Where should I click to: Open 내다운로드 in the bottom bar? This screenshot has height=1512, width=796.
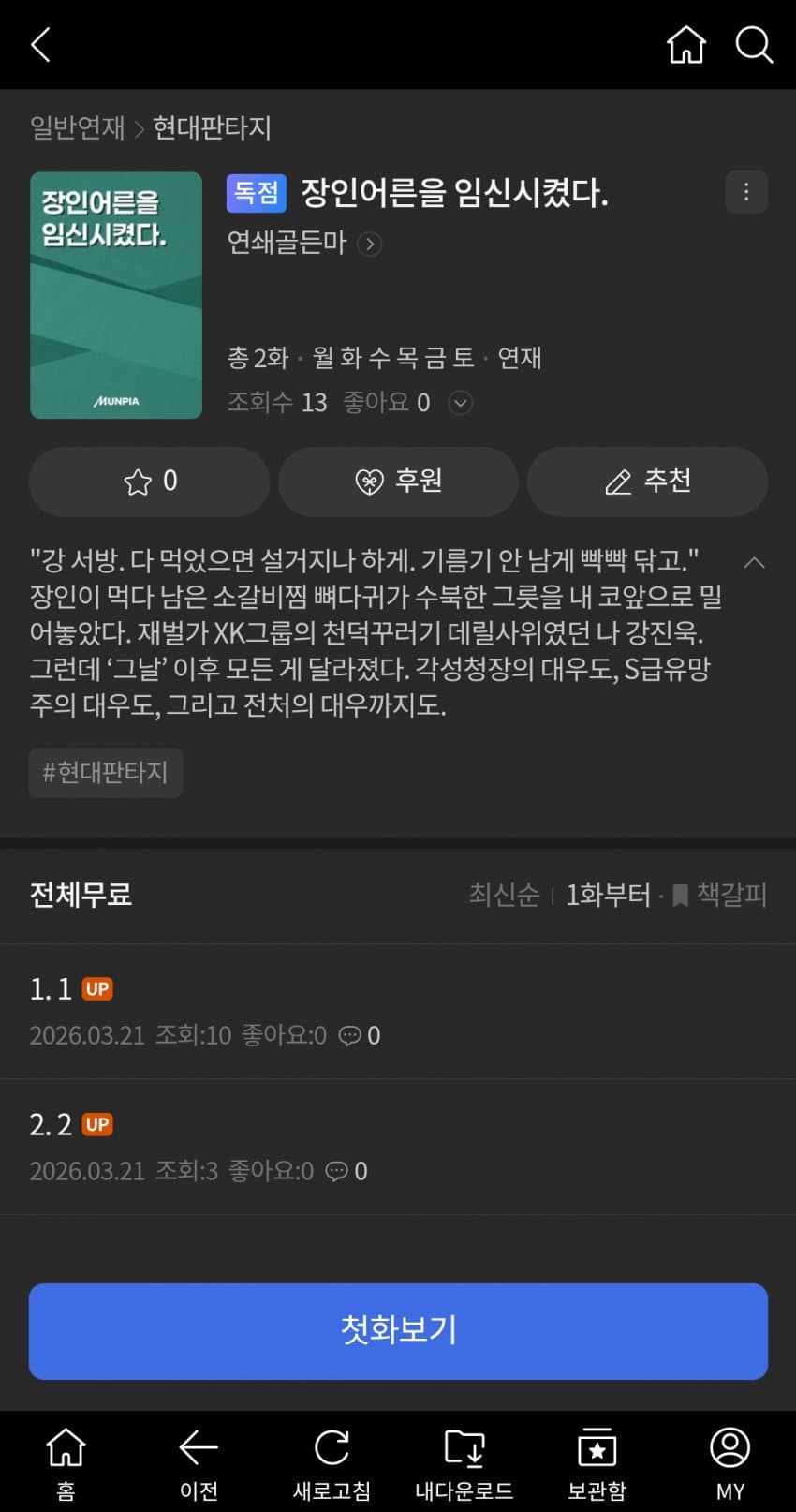(464, 1463)
